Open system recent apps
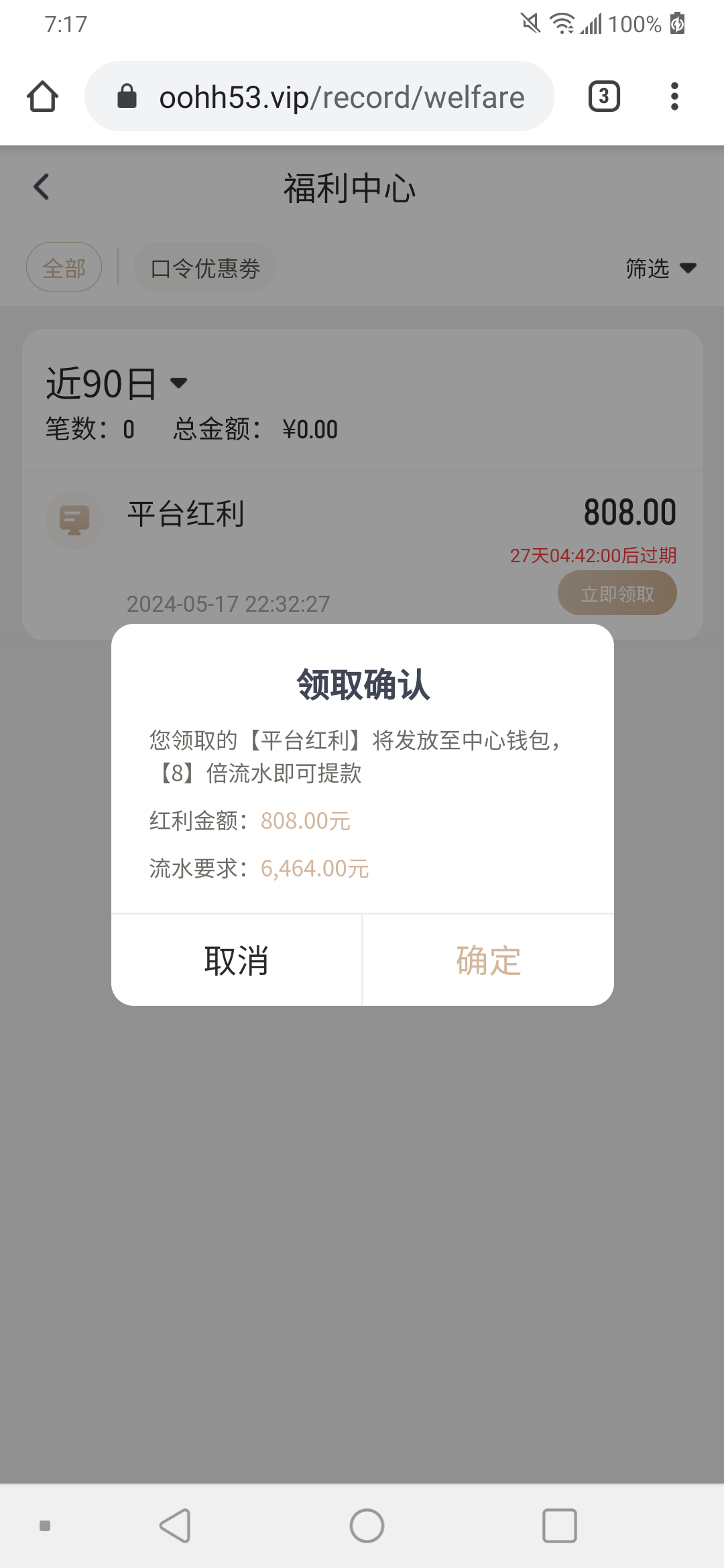The image size is (724, 1568). click(559, 1526)
